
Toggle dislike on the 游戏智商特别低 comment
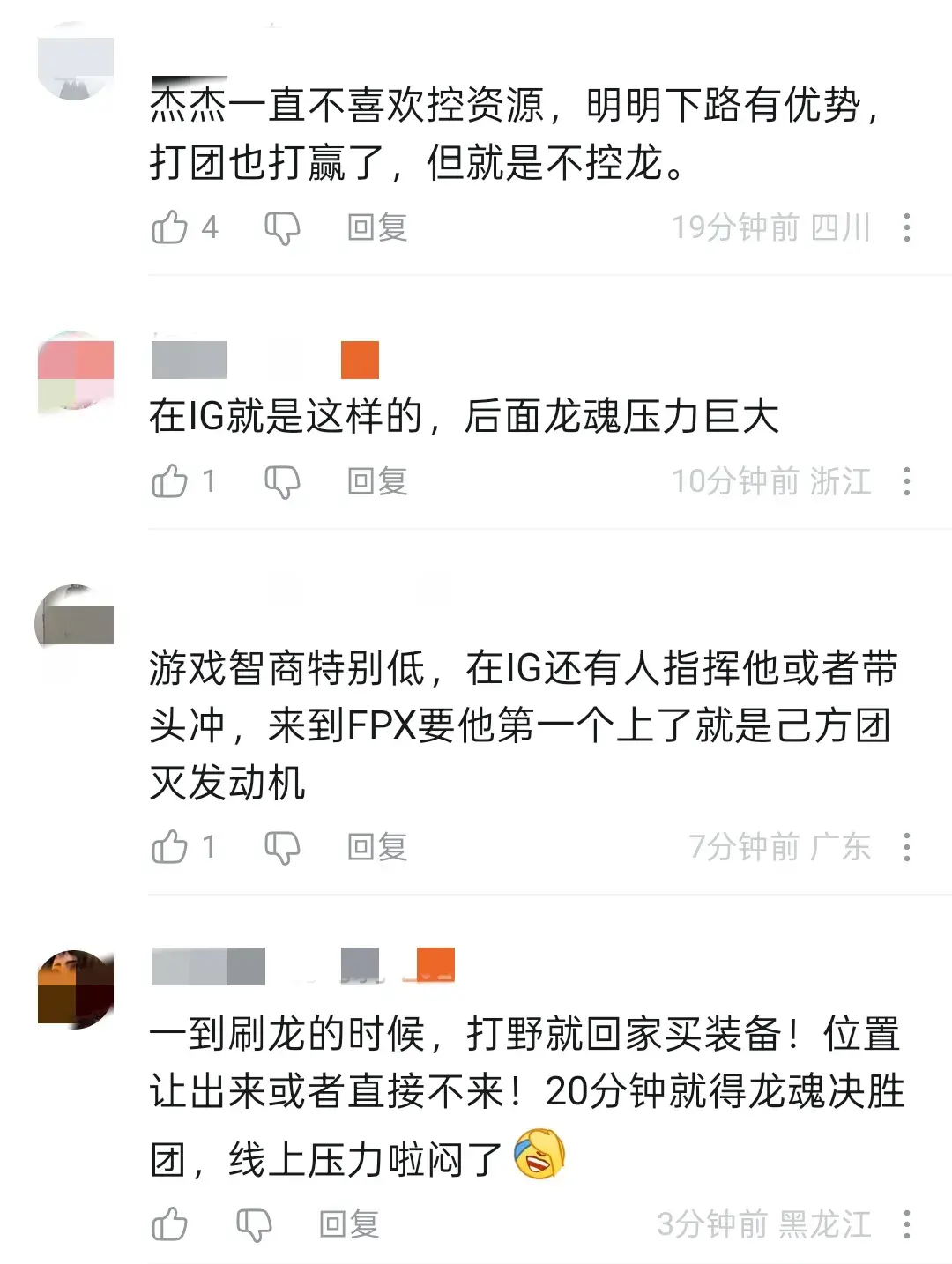280,847
